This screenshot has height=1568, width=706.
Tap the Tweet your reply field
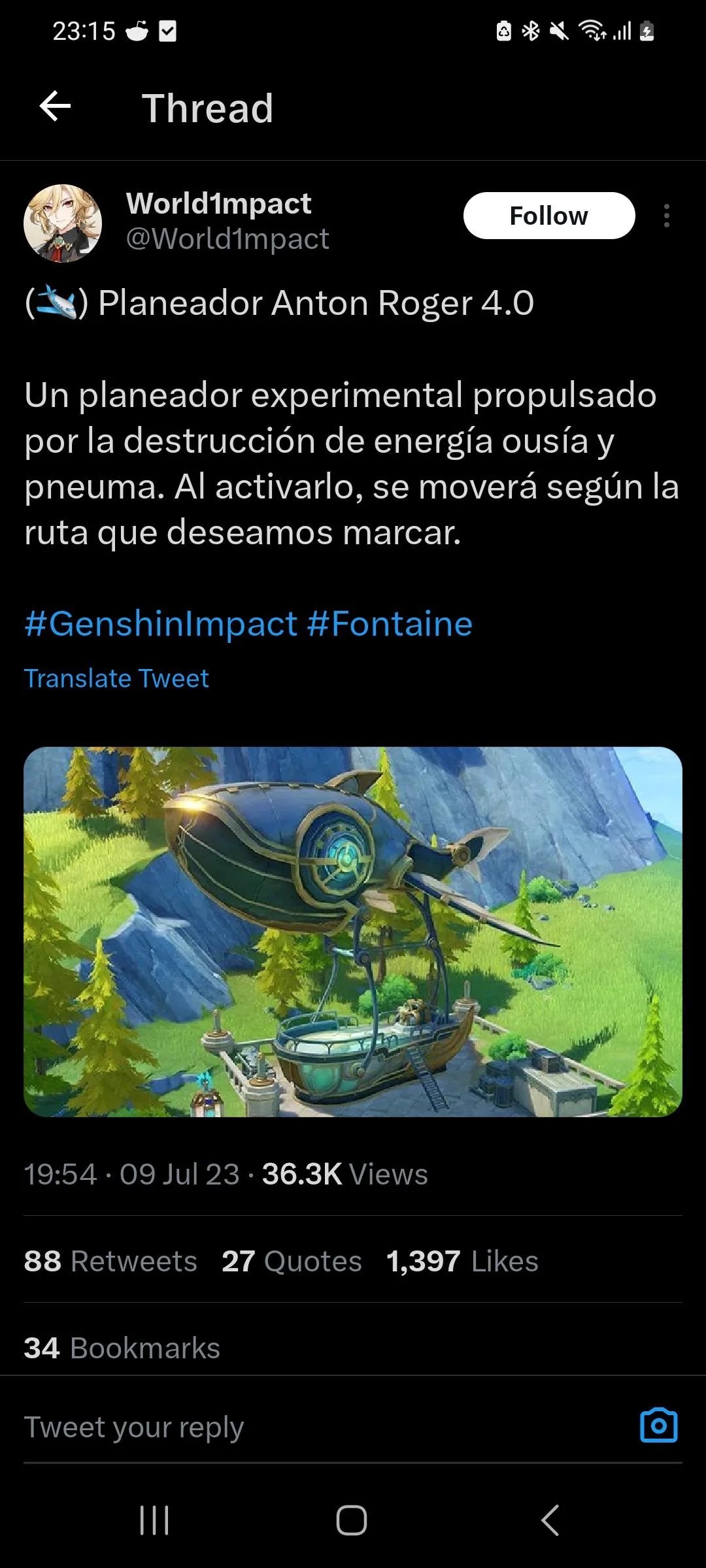261,1427
